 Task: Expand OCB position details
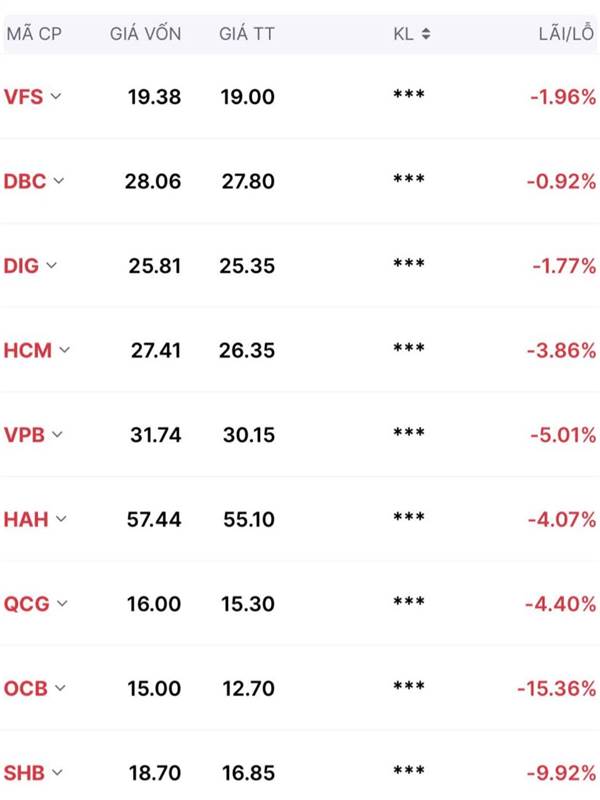tap(62, 688)
